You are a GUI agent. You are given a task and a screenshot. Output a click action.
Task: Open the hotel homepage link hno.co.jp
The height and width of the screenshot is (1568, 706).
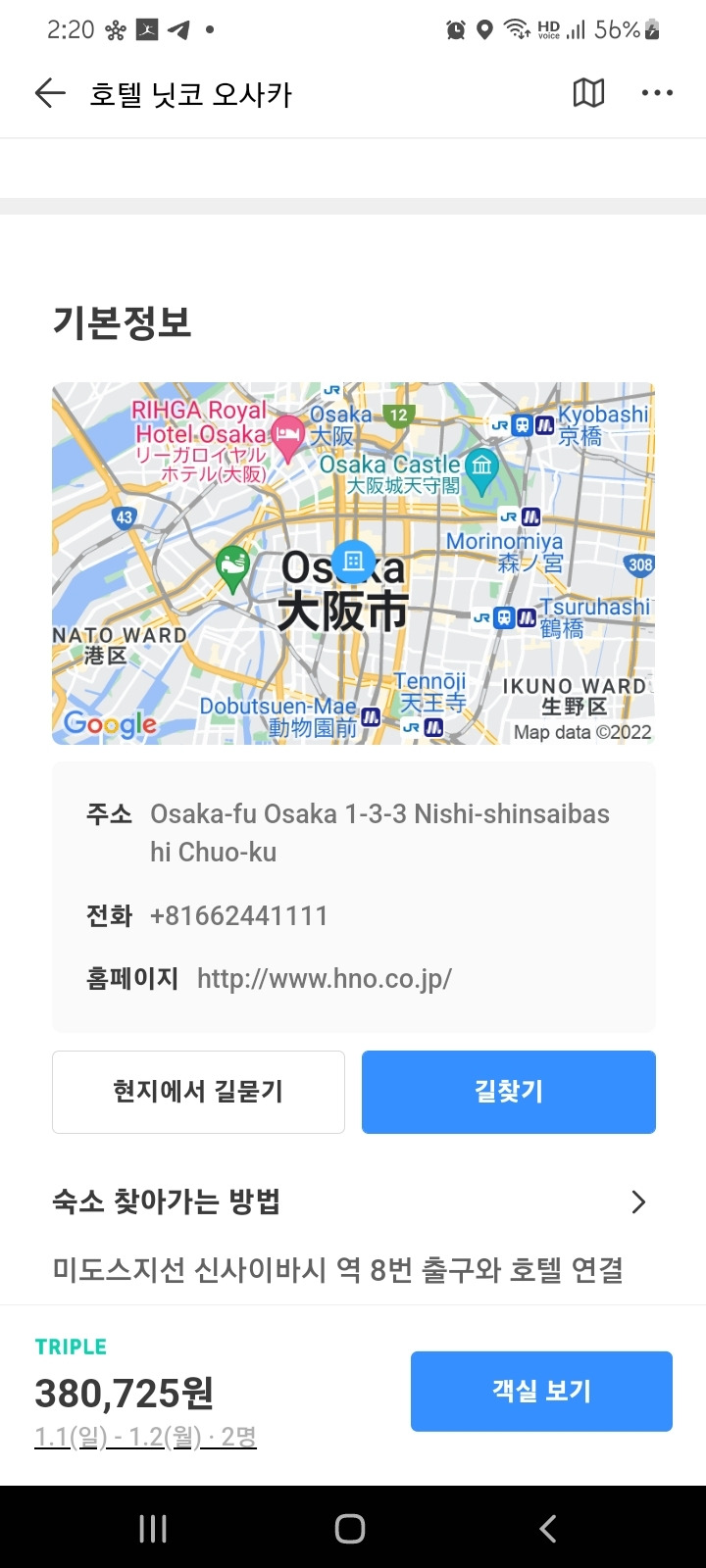(323, 978)
